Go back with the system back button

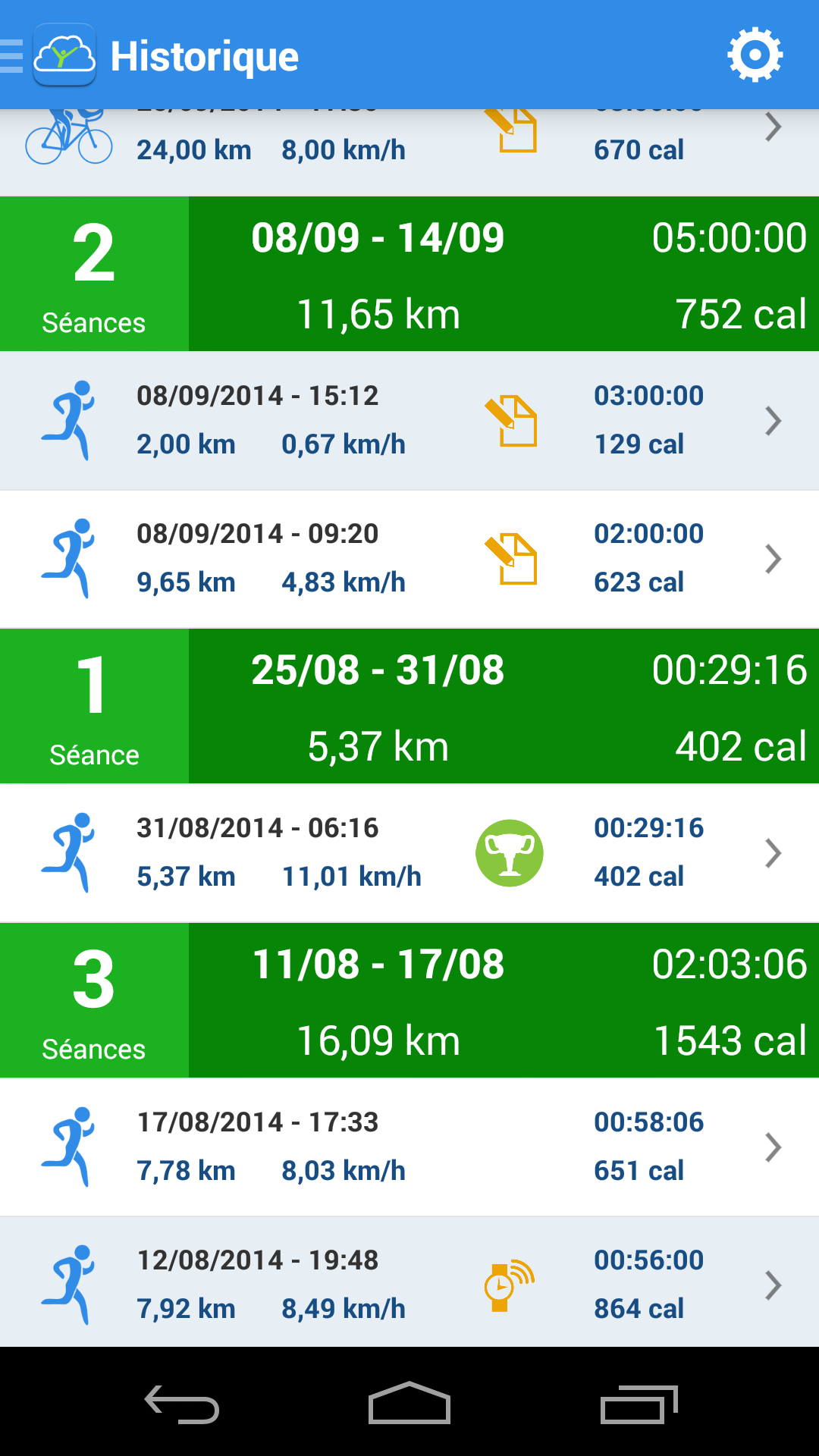click(182, 1404)
